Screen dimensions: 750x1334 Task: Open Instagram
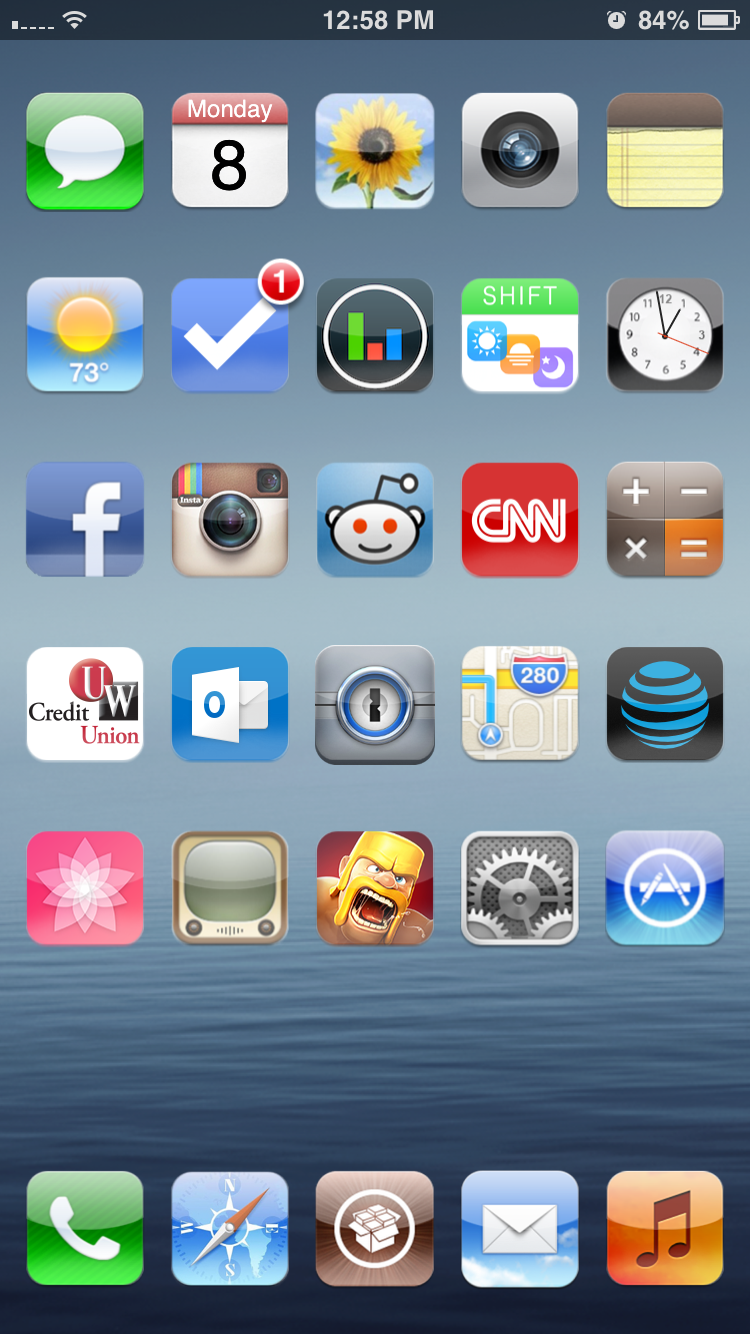click(230, 519)
